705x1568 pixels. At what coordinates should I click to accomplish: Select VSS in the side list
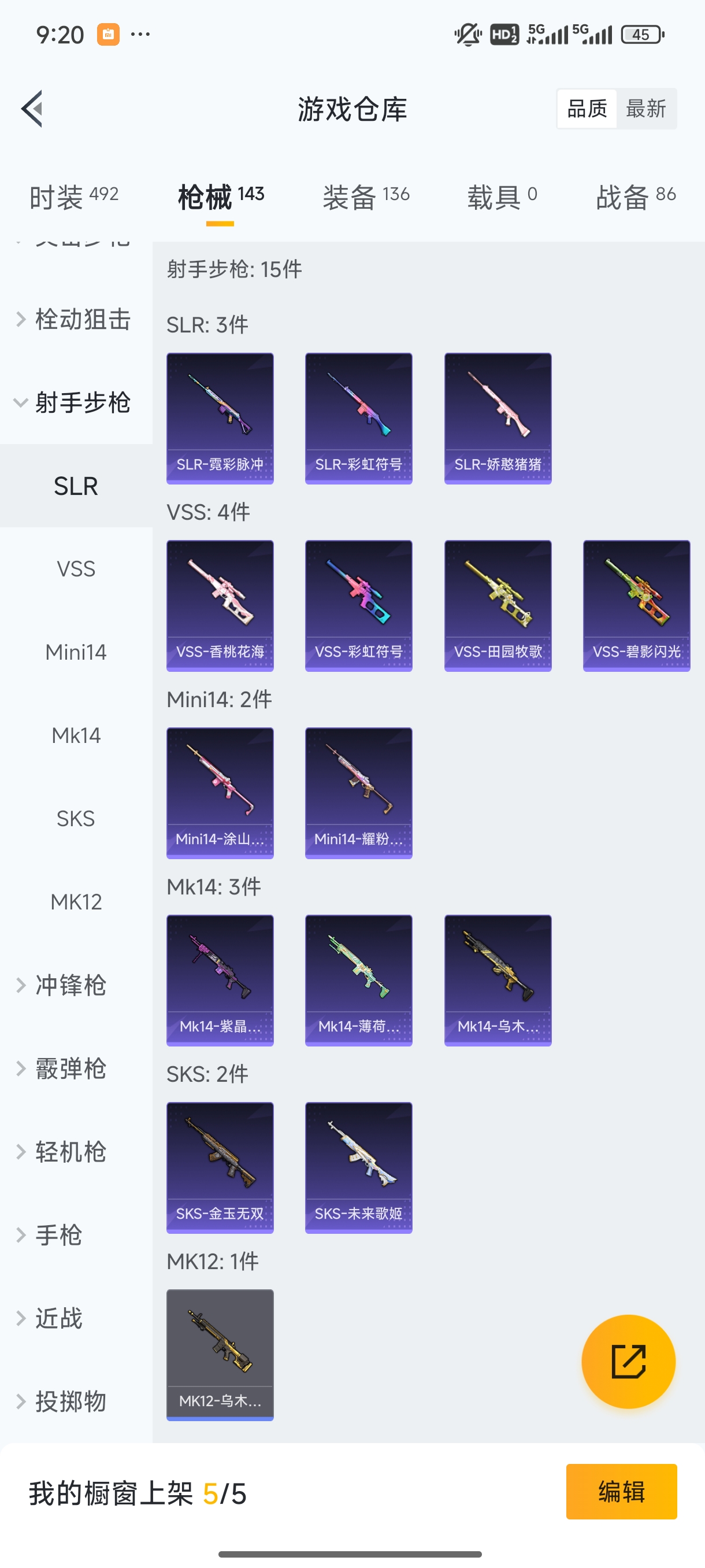(x=76, y=568)
